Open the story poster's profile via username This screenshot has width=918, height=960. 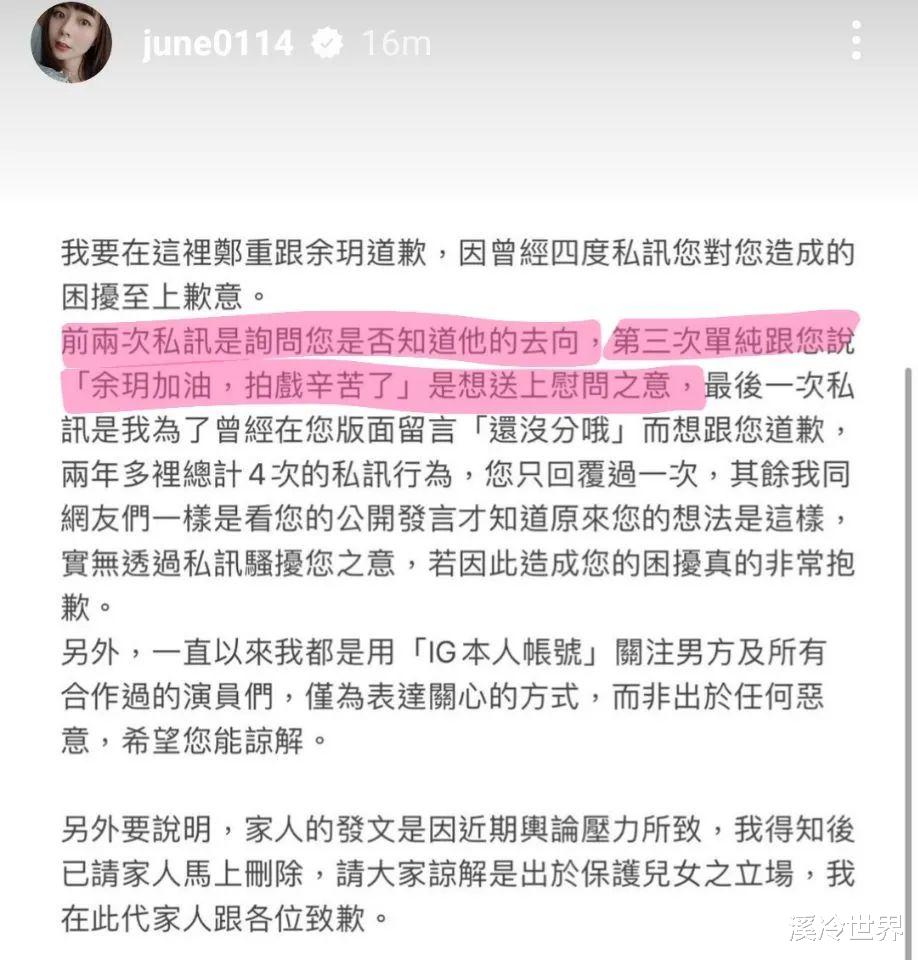[219, 41]
